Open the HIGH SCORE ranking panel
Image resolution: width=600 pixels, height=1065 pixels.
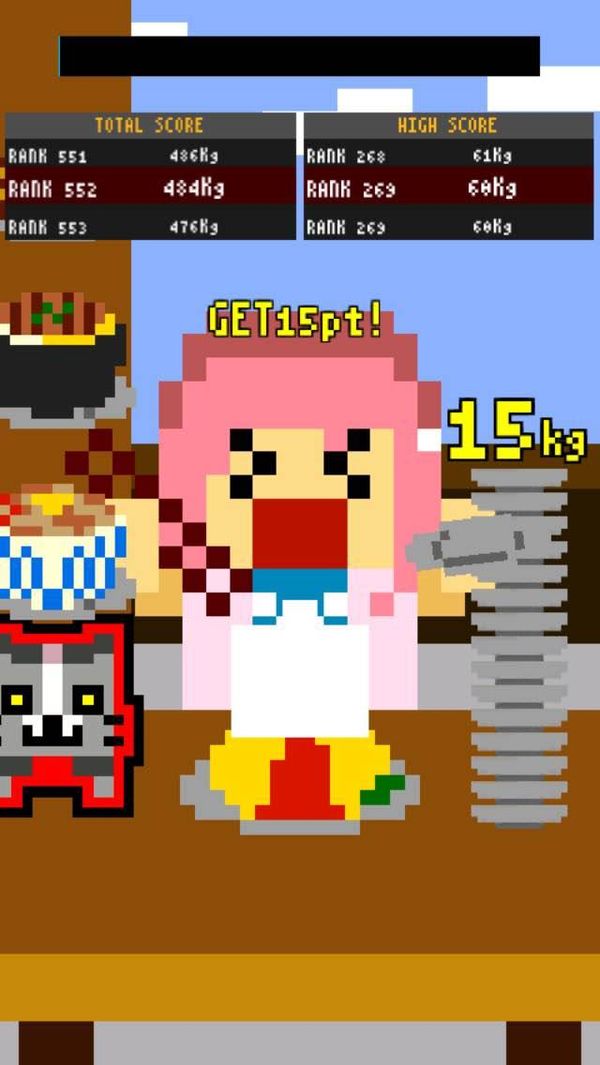(448, 176)
